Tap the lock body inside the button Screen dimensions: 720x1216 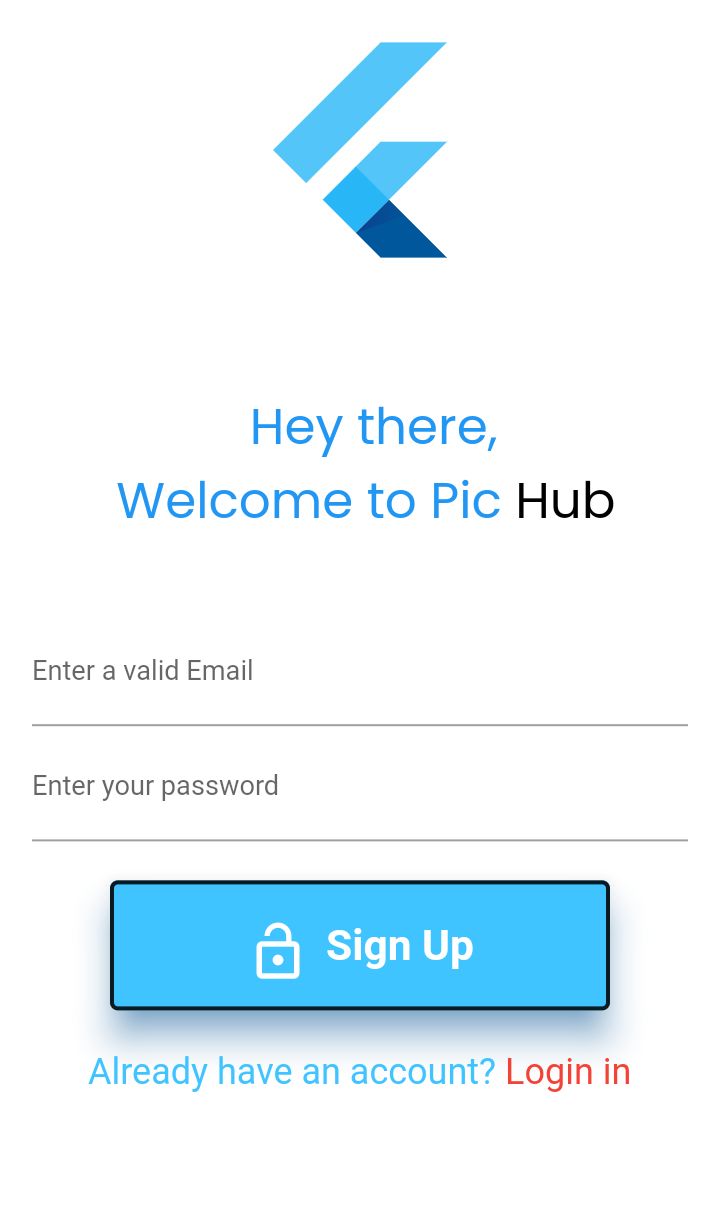277,960
